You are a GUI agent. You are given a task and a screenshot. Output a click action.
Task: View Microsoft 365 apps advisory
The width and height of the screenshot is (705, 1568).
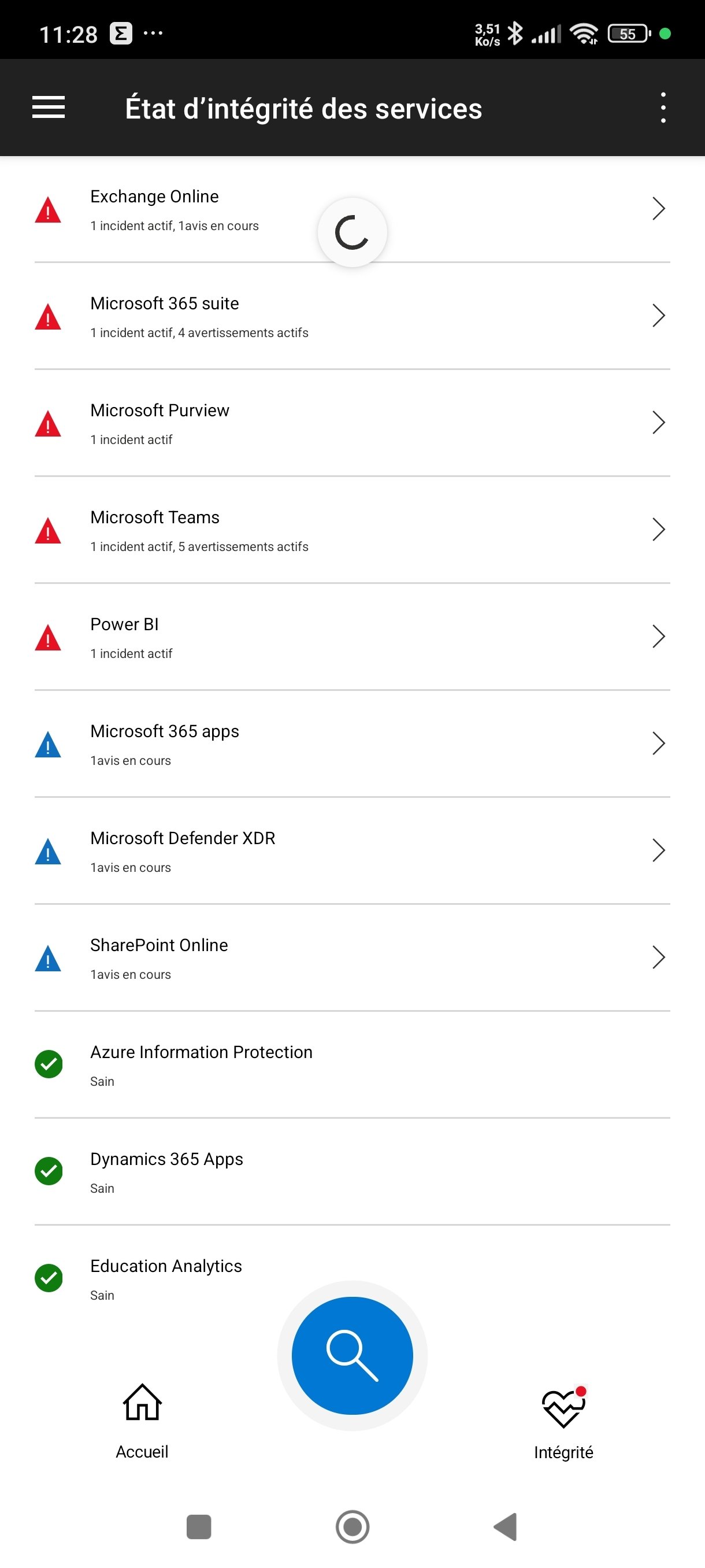[x=352, y=744]
